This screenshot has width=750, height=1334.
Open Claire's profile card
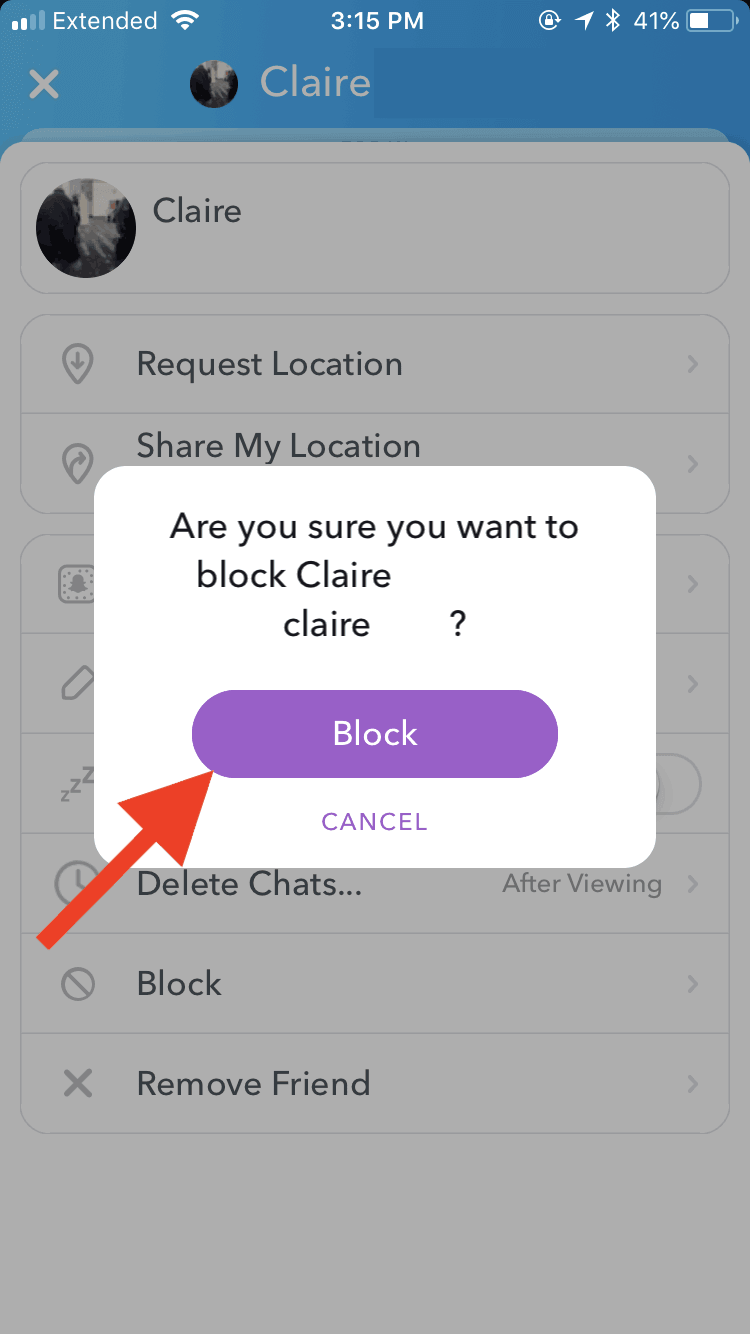click(x=375, y=228)
